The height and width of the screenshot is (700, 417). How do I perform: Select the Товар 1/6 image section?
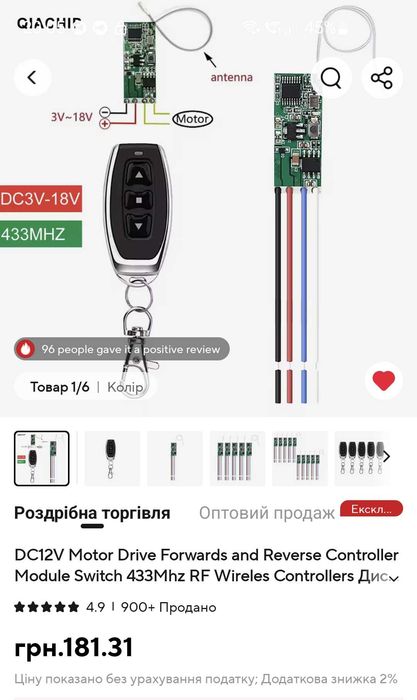(x=60, y=387)
